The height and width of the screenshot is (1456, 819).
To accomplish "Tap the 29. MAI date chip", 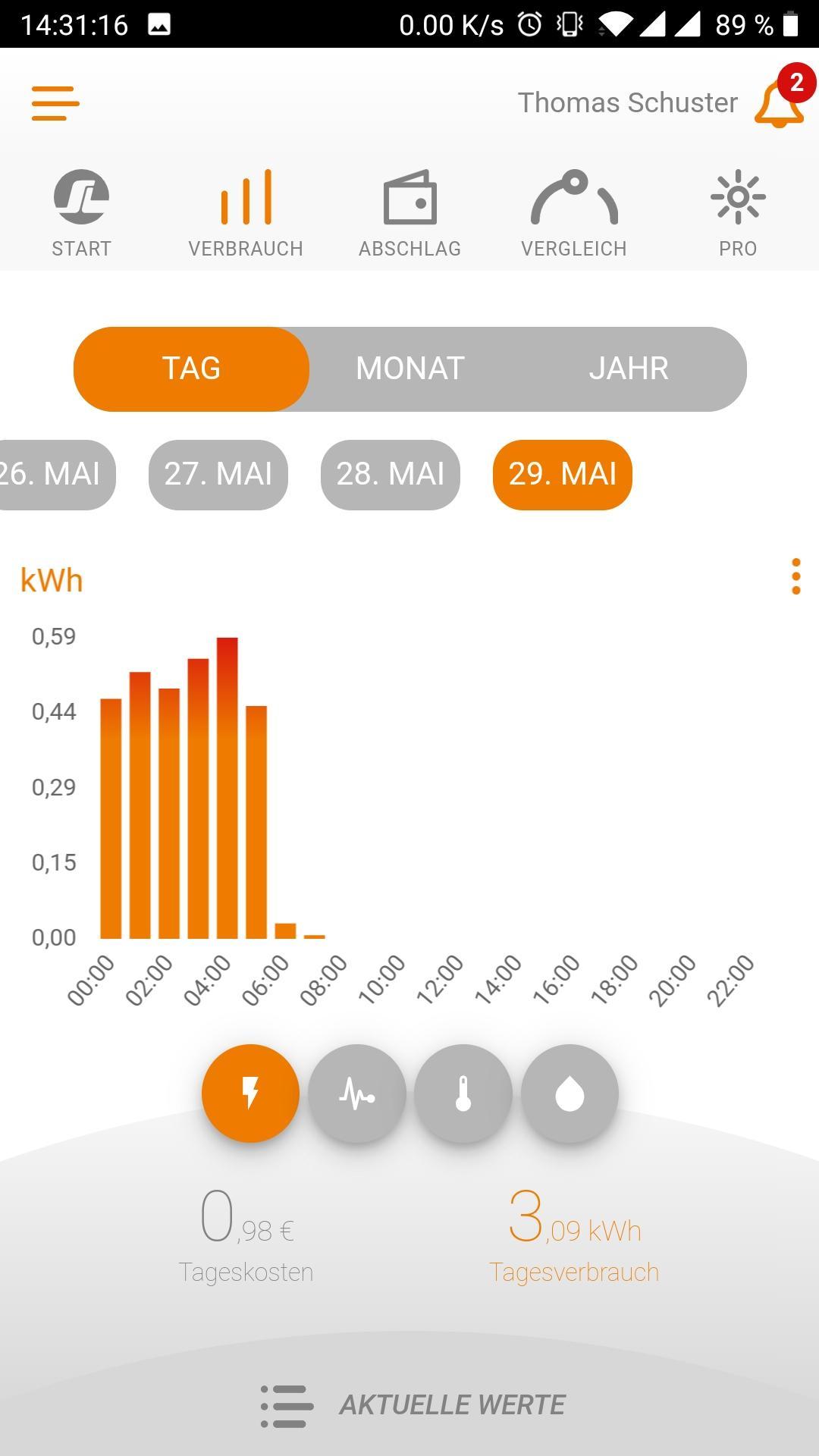I will 563,475.
